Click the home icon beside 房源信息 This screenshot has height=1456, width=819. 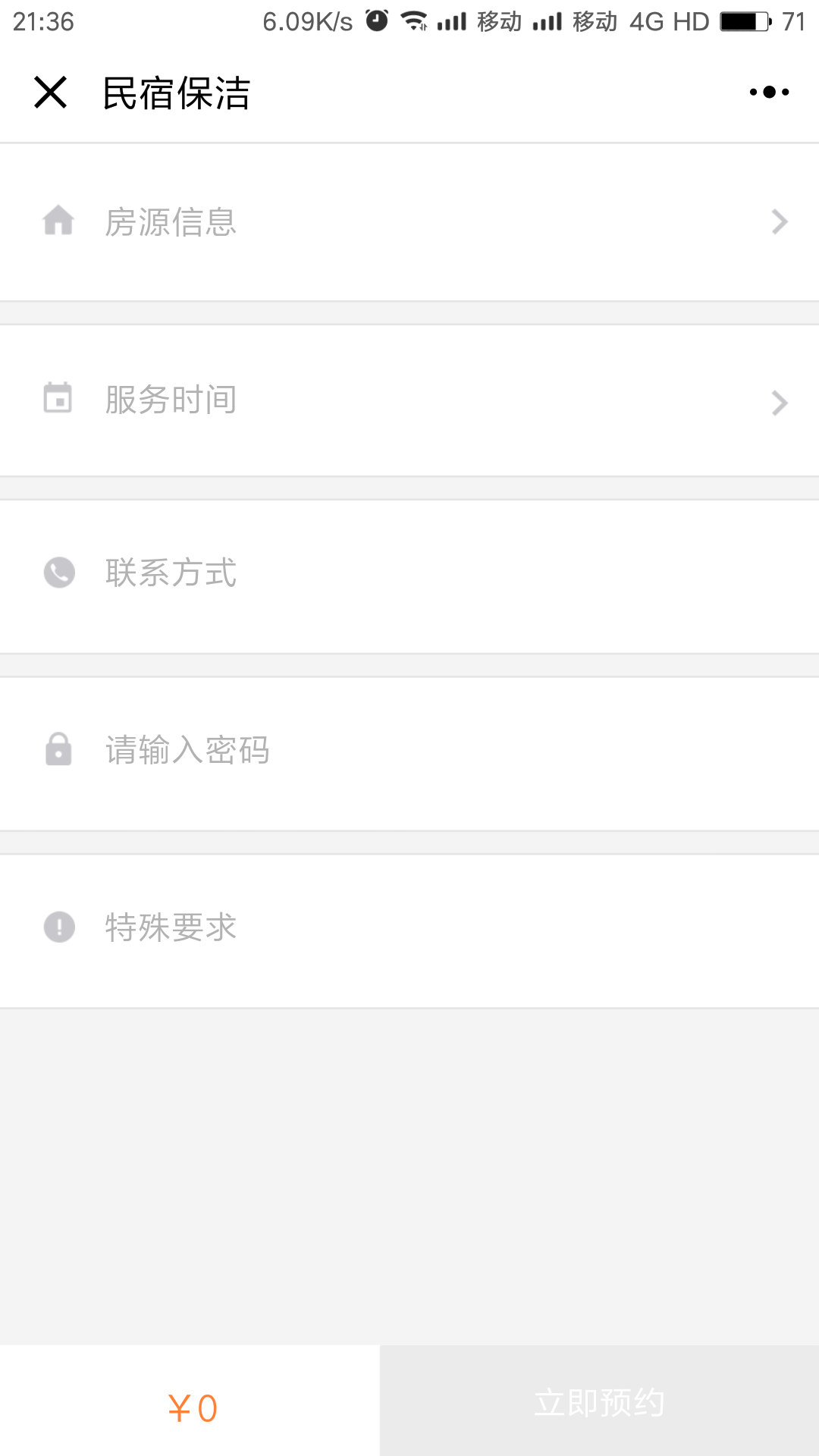[59, 221]
